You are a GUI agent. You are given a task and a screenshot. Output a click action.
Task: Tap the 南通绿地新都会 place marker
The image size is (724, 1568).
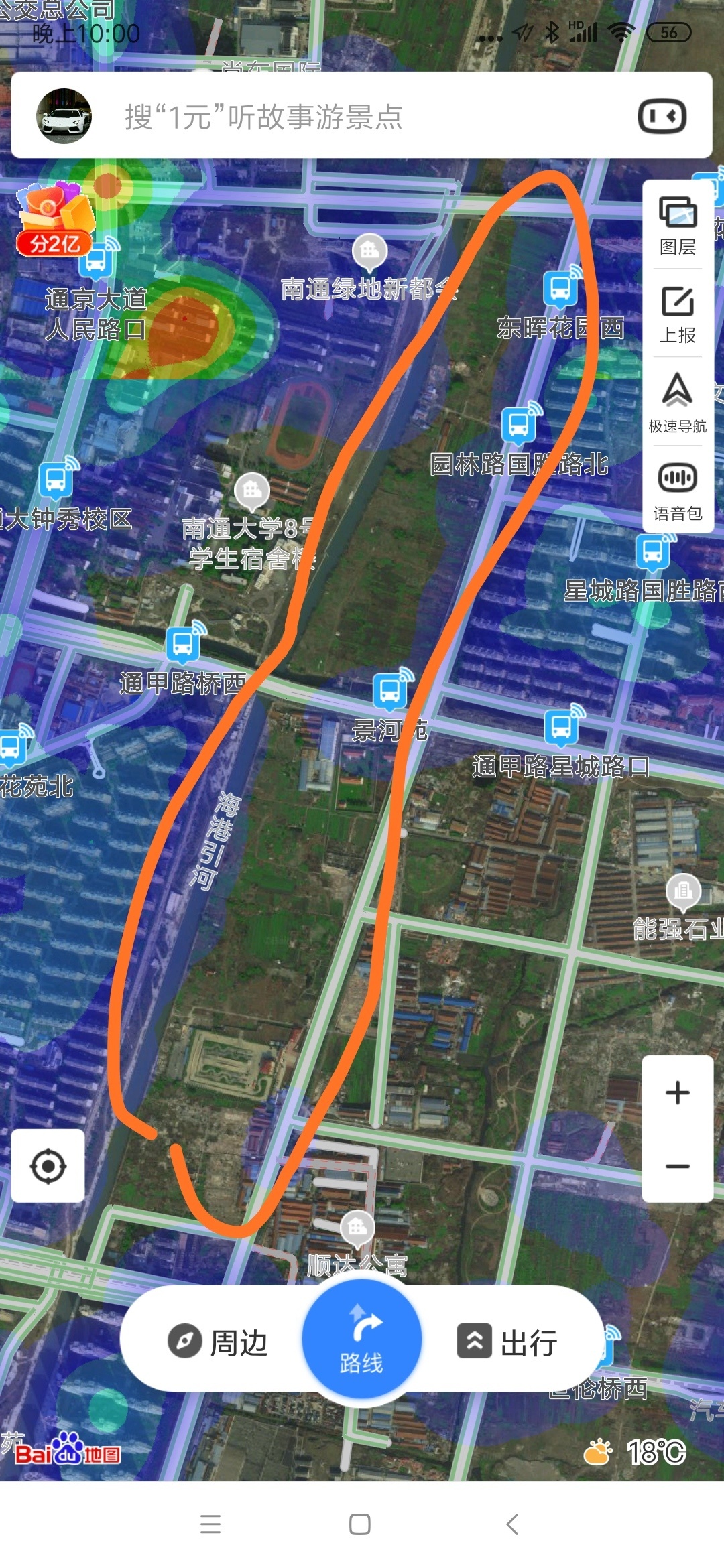[369, 252]
